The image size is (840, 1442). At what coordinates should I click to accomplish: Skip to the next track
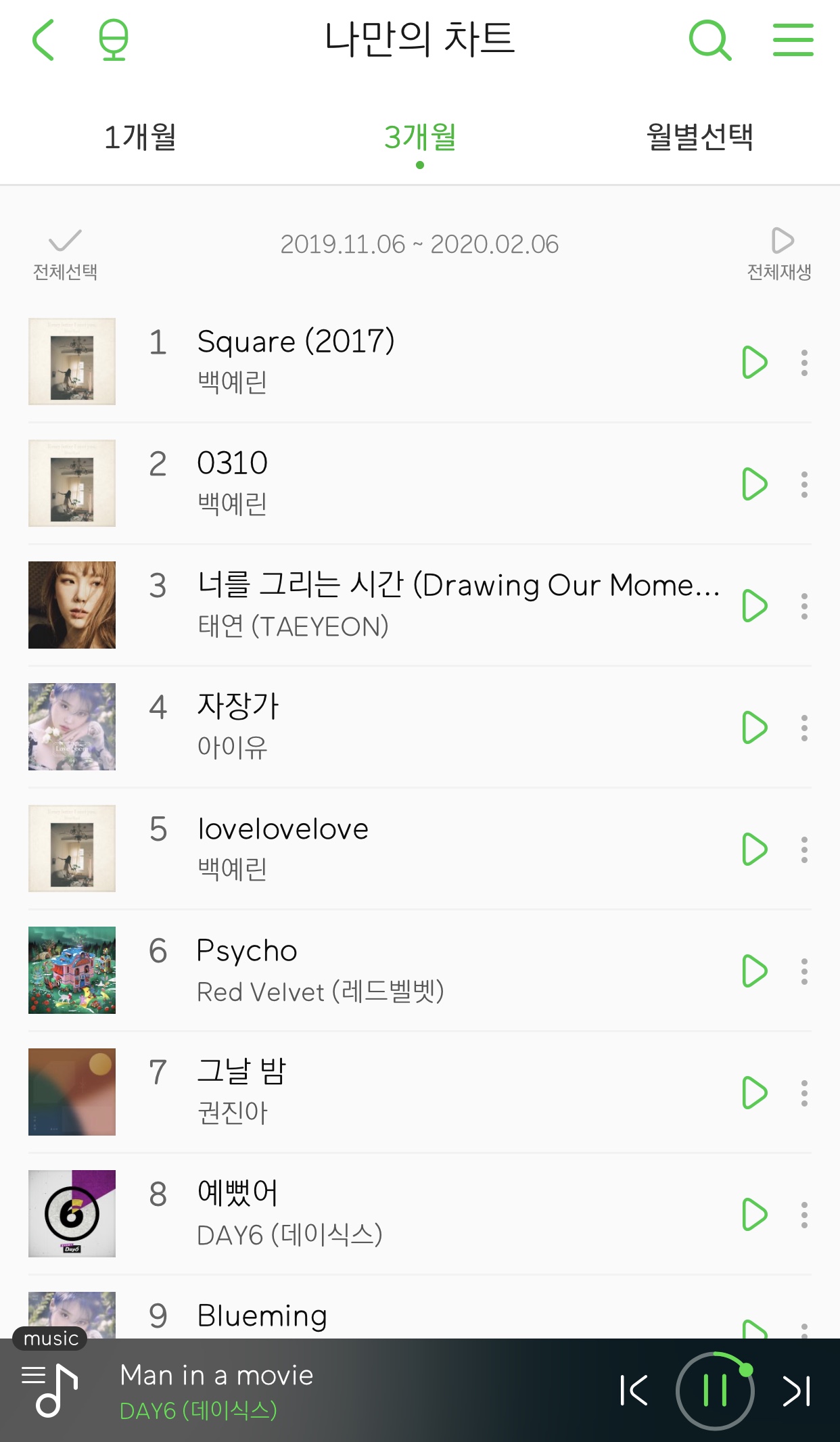click(796, 1391)
